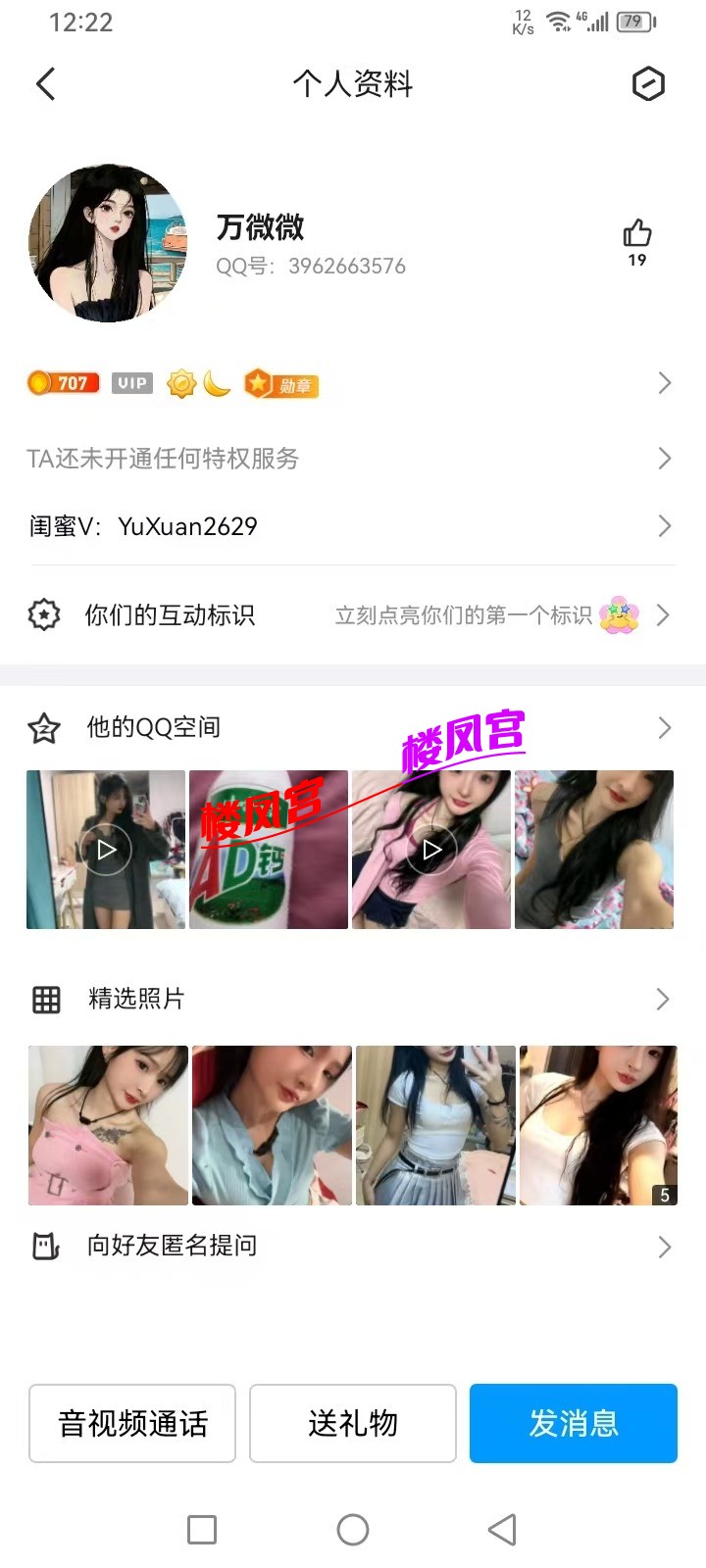Screen dimensions: 706x1568
Task: Open 万微微's profile avatar
Action: point(108,243)
